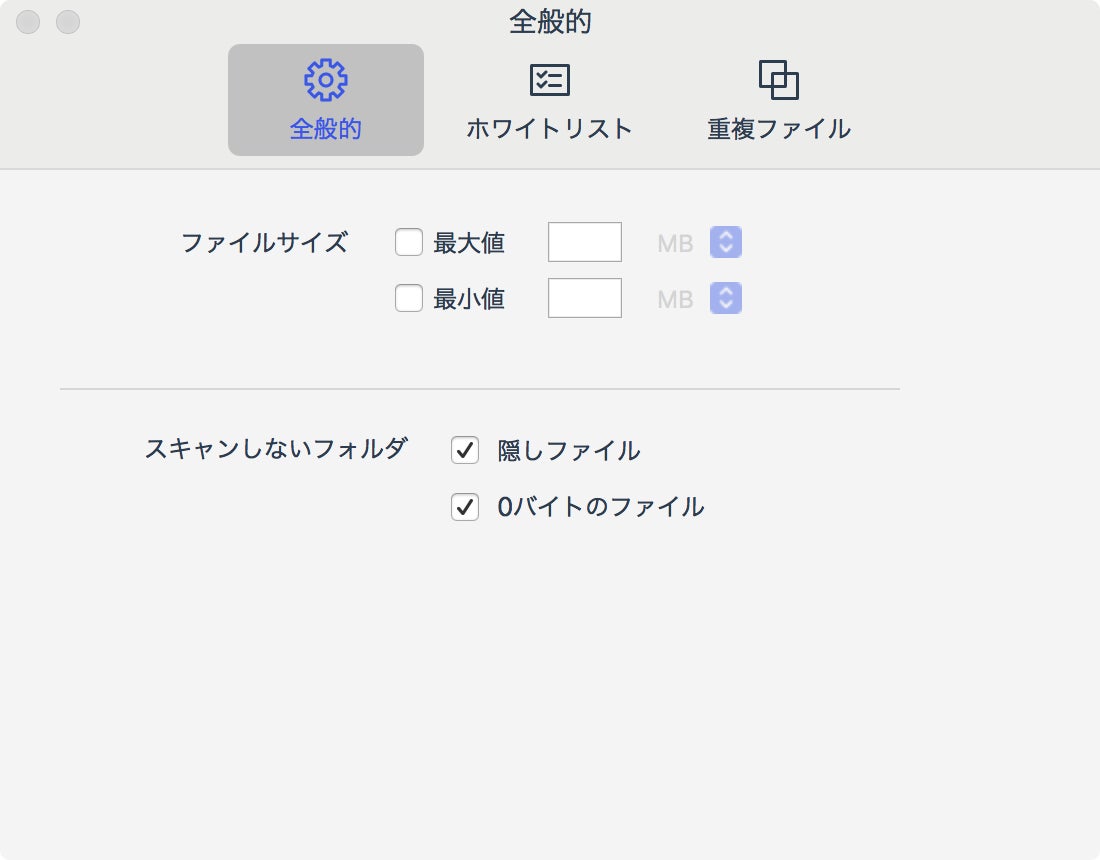Select the 全般的 tab
The image size is (1100, 860).
coord(326,100)
